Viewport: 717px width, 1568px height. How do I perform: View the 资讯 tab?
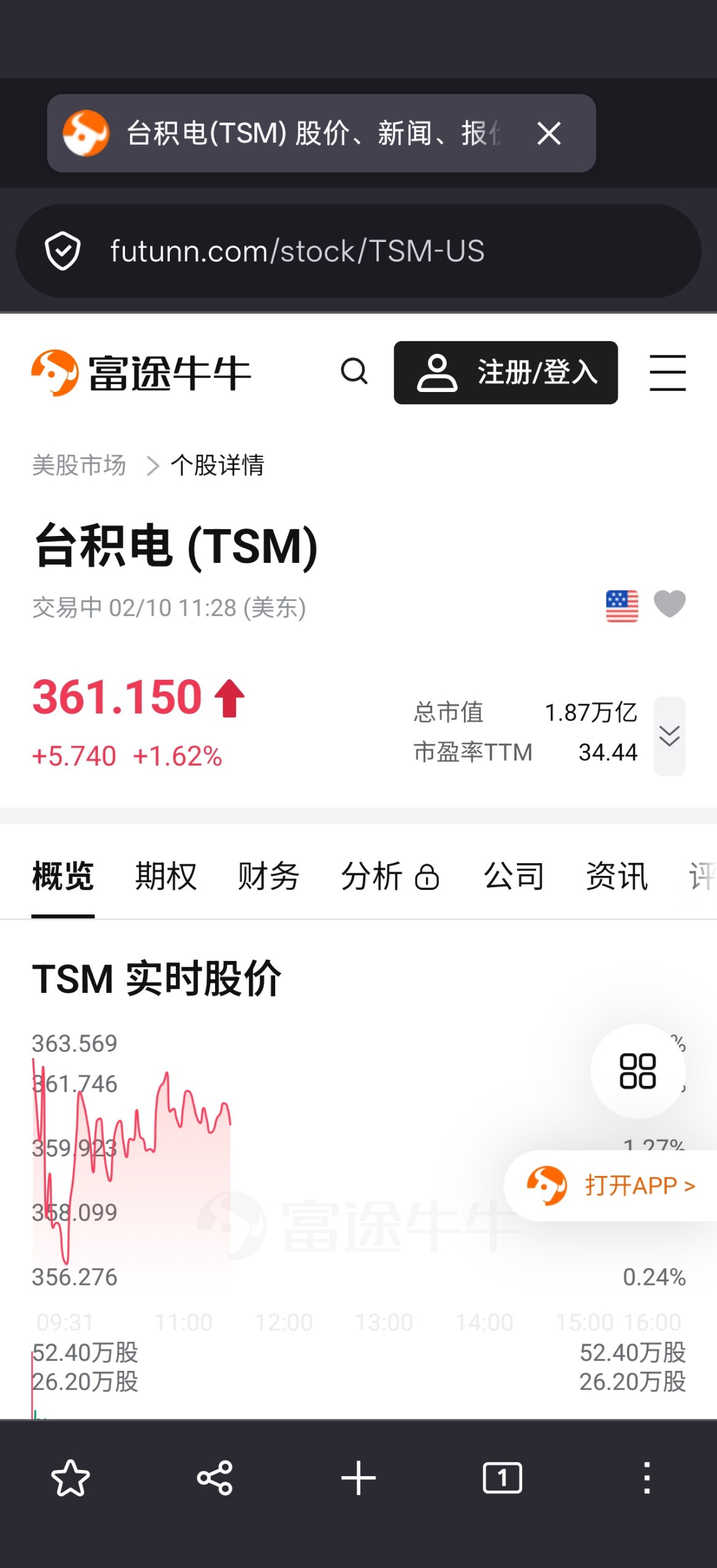tap(616, 876)
